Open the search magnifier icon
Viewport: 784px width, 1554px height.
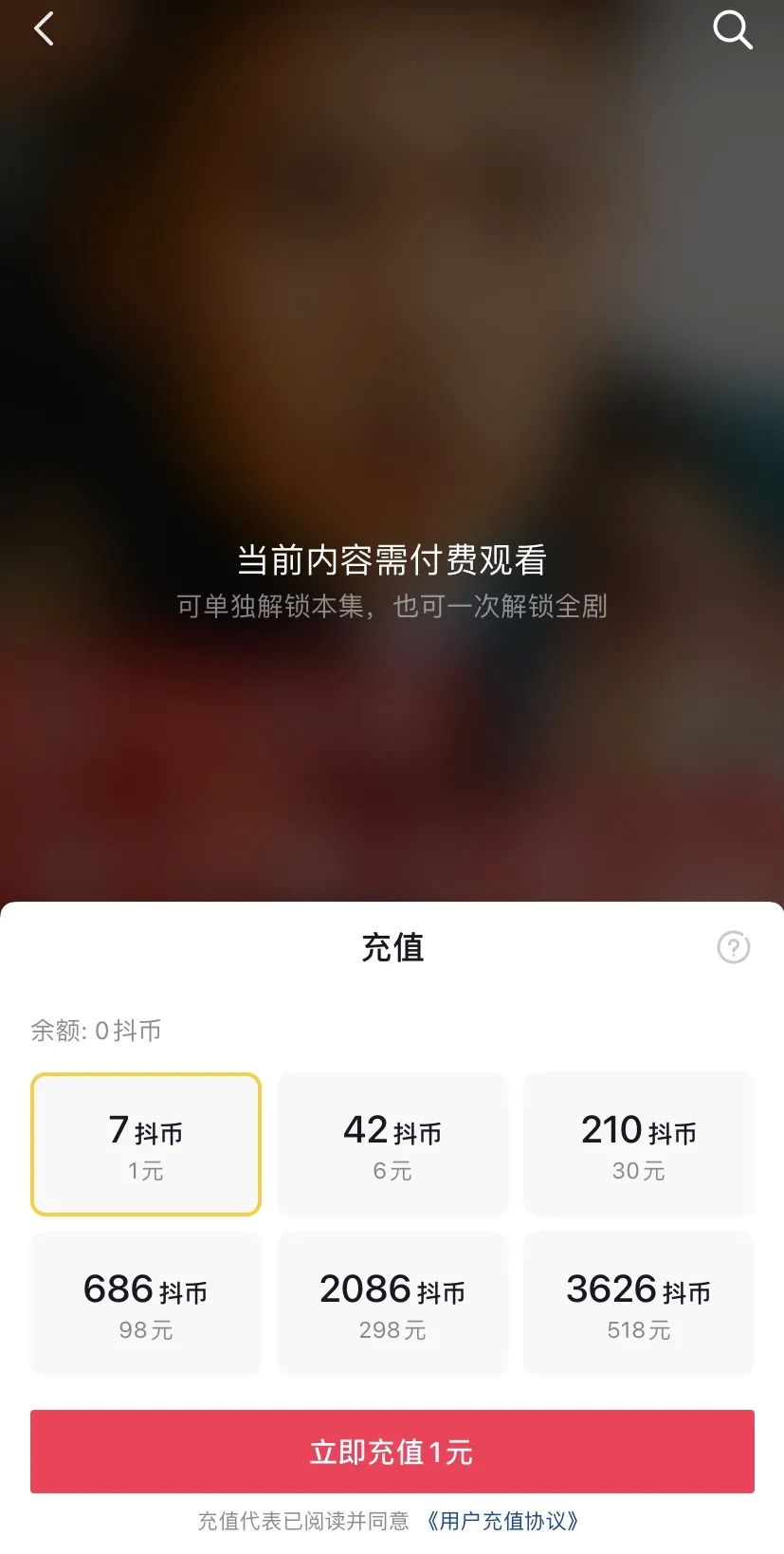732,29
